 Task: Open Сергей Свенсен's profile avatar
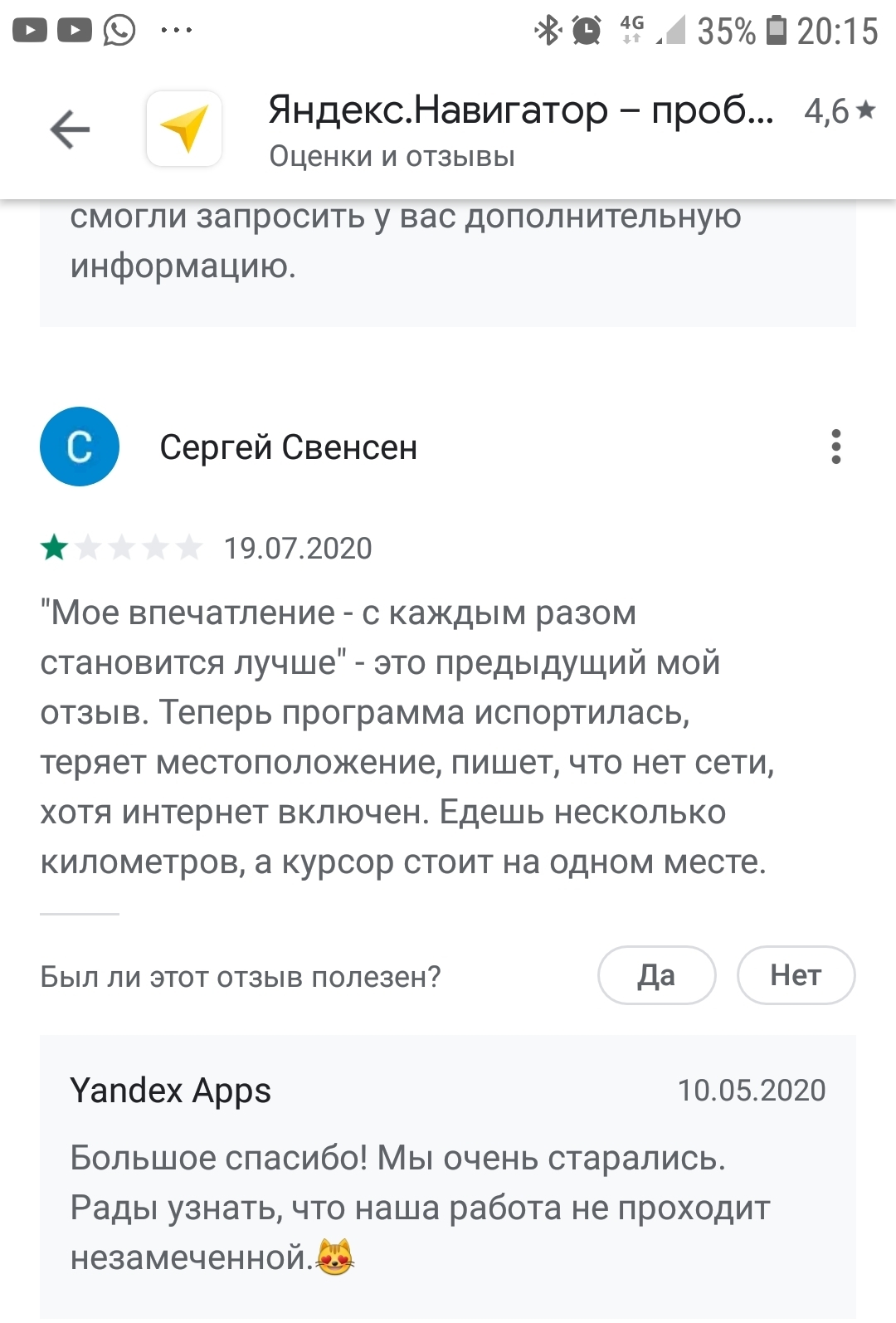coord(80,447)
